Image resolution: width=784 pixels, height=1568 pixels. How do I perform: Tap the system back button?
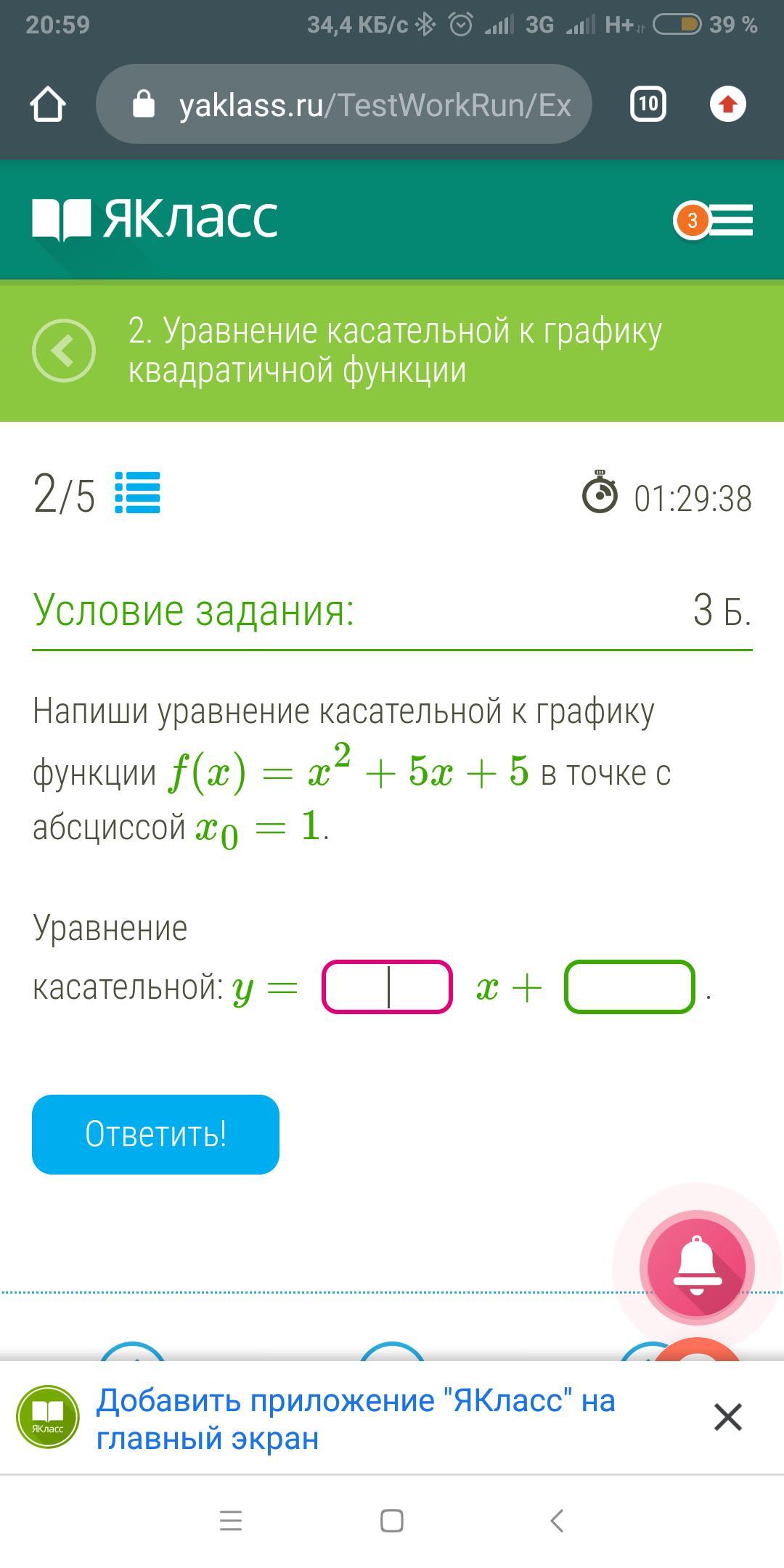[557, 1521]
